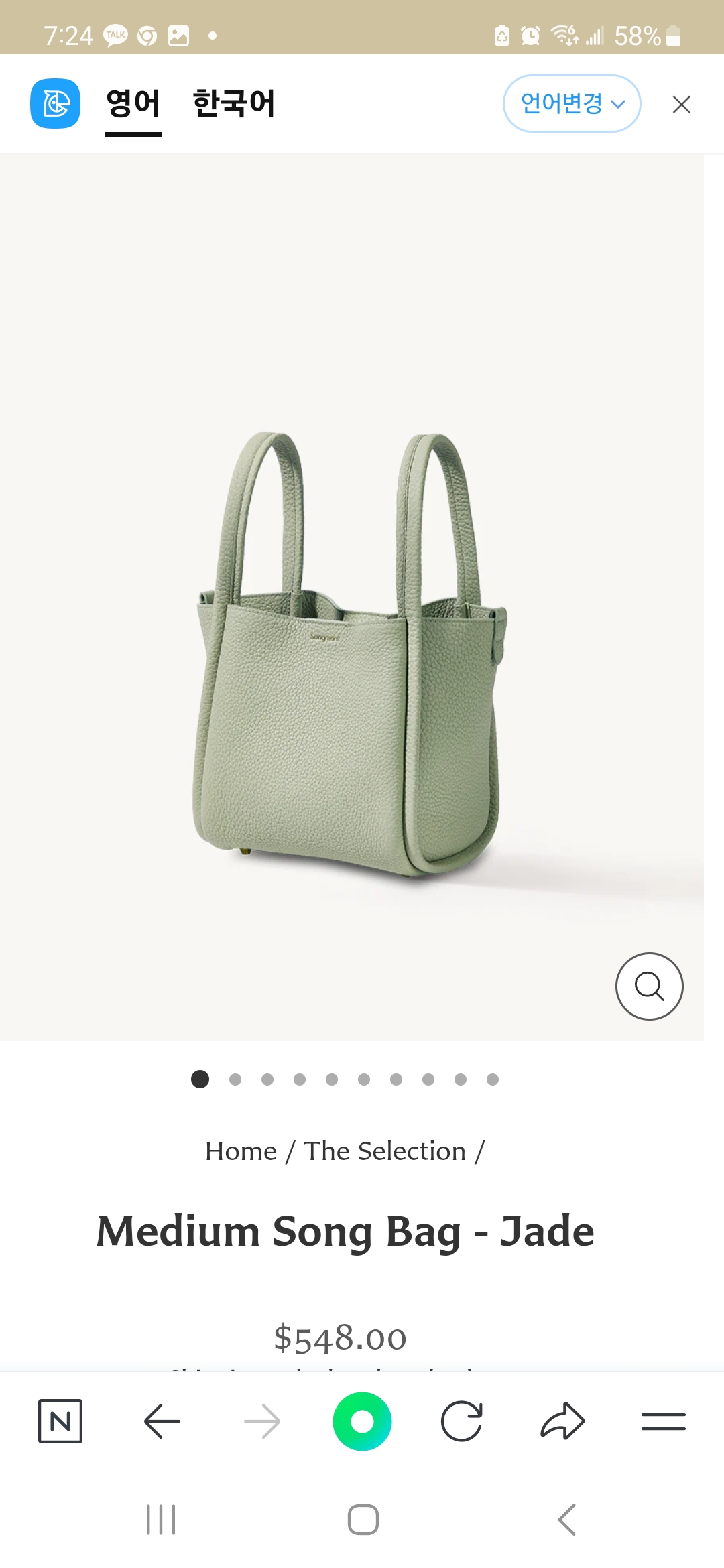Open Naver home with the N icon

point(60,1421)
